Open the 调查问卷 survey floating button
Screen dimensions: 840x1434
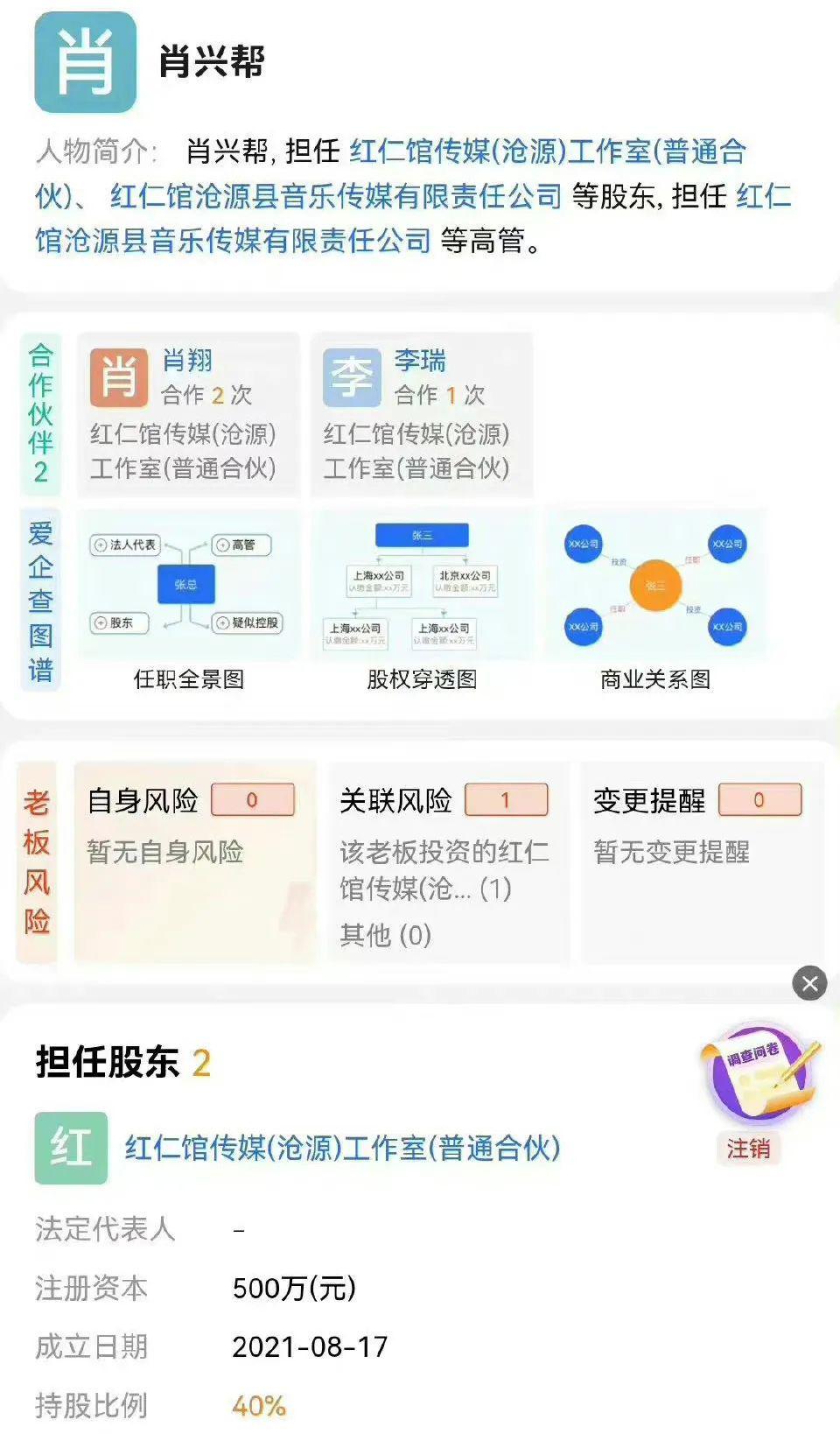[759, 1072]
